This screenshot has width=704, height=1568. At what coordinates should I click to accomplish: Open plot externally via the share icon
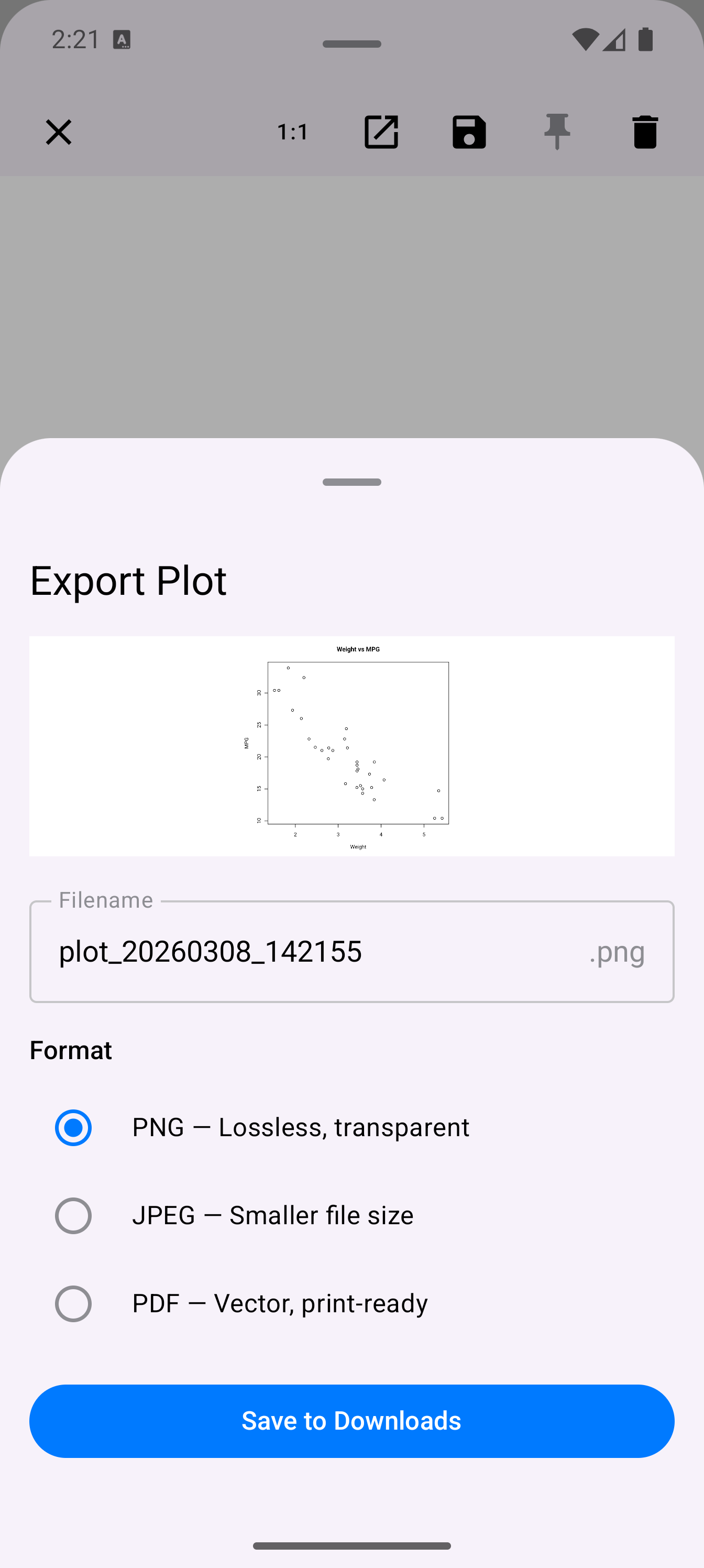[381, 132]
